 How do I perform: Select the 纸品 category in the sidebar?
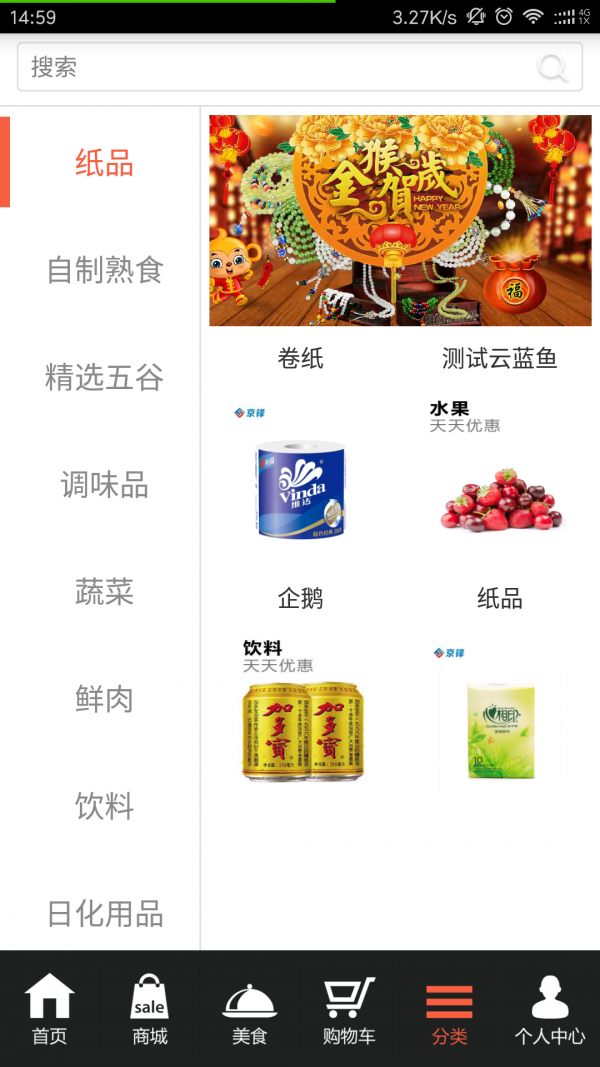tap(104, 163)
